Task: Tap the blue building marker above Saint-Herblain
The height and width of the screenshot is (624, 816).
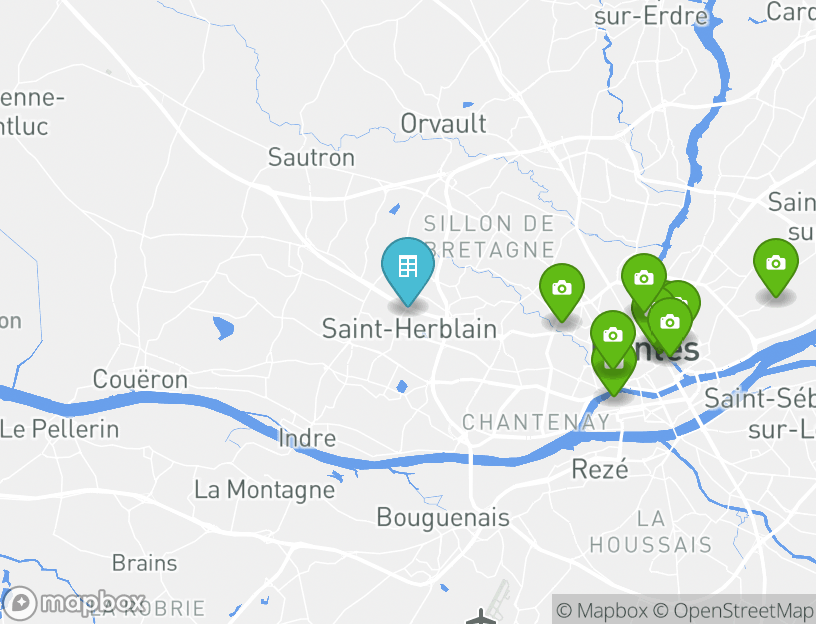Action: point(407,267)
